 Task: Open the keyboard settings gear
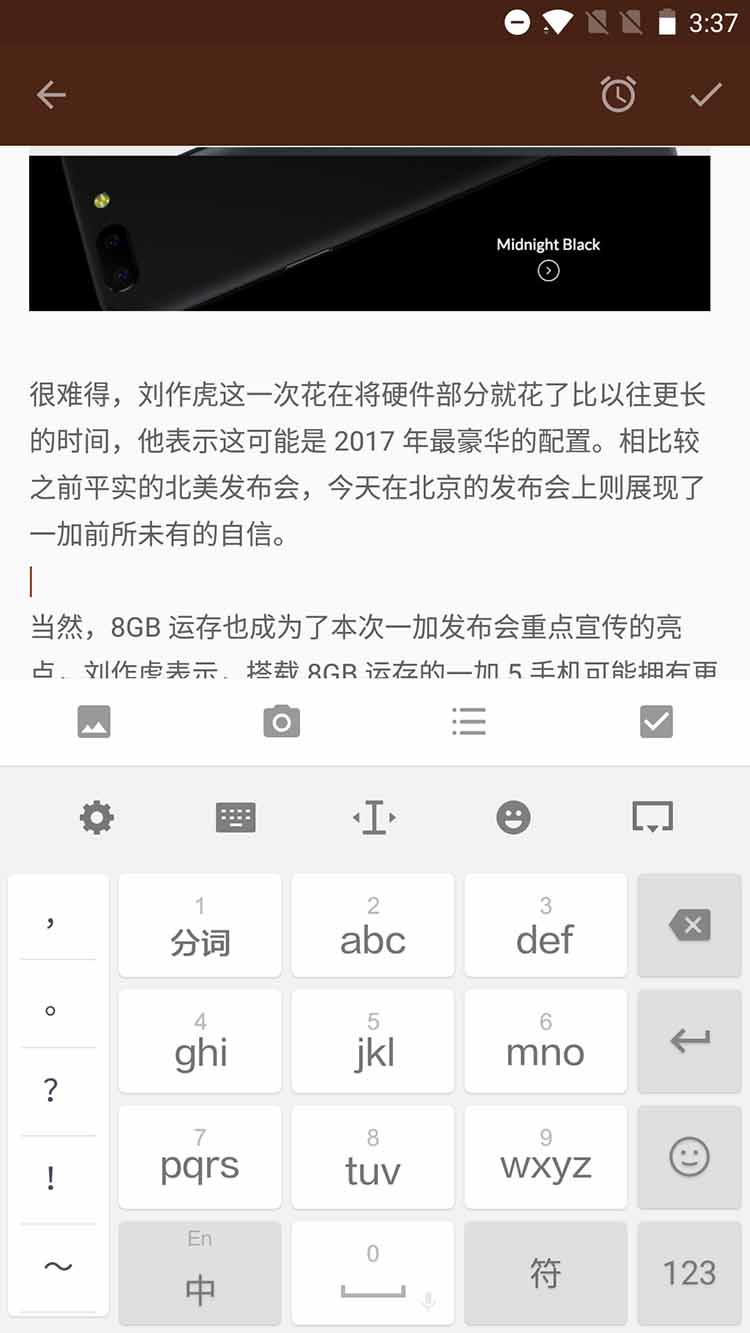click(x=97, y=818)
